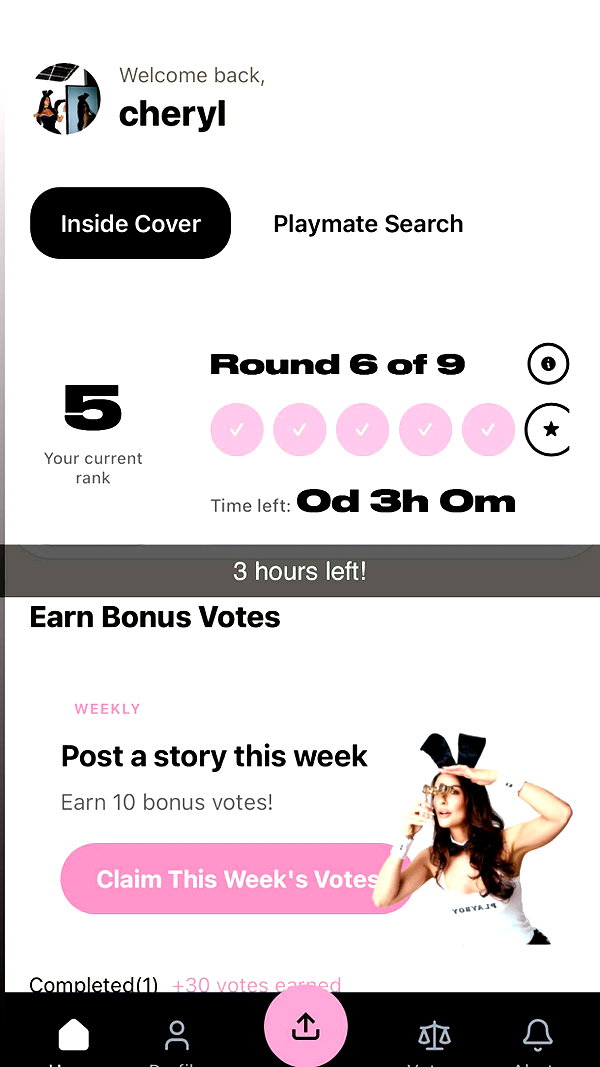Open cheryl's profile avatar

point(67,99)
